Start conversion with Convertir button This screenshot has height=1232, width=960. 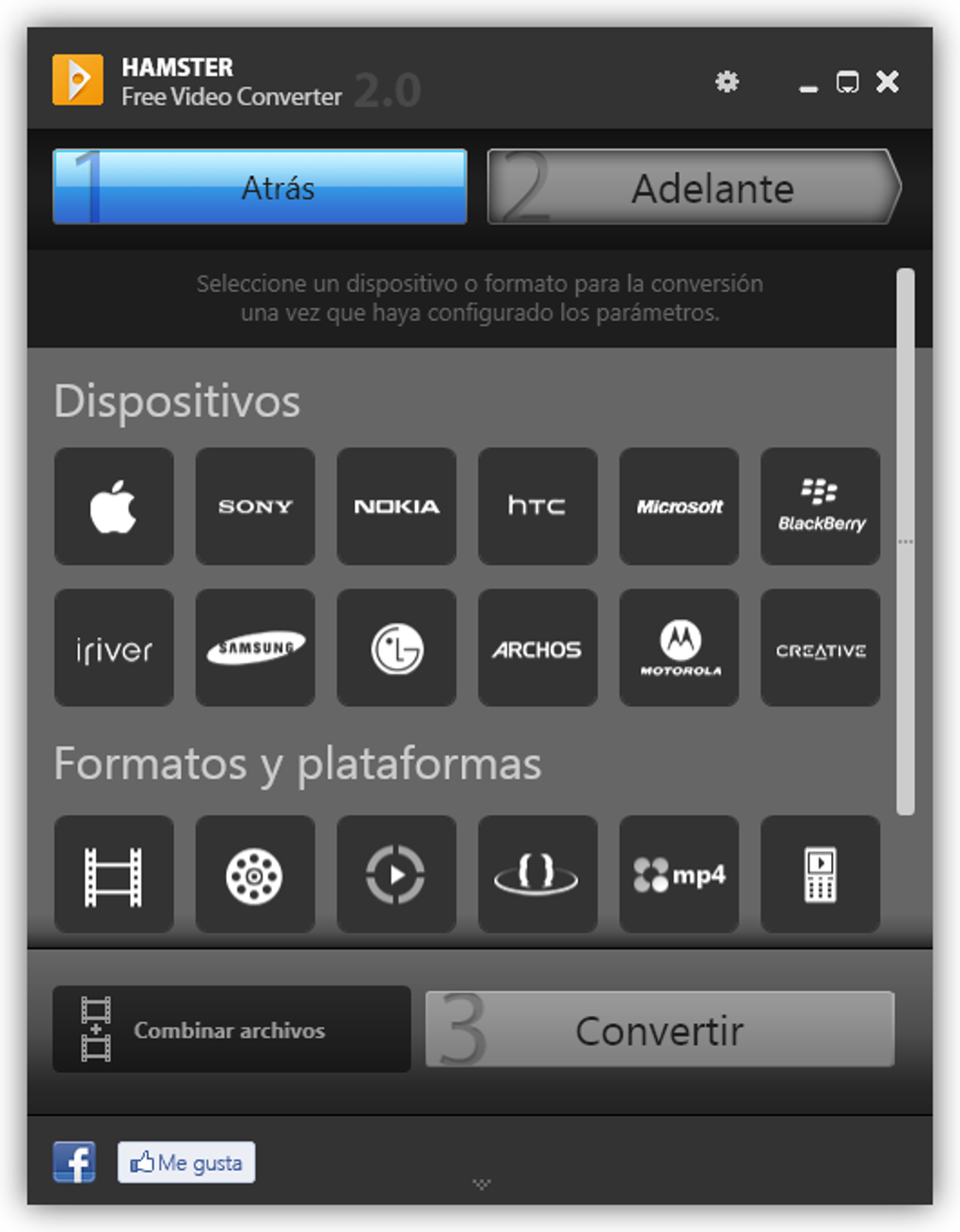coord(660,1030)
